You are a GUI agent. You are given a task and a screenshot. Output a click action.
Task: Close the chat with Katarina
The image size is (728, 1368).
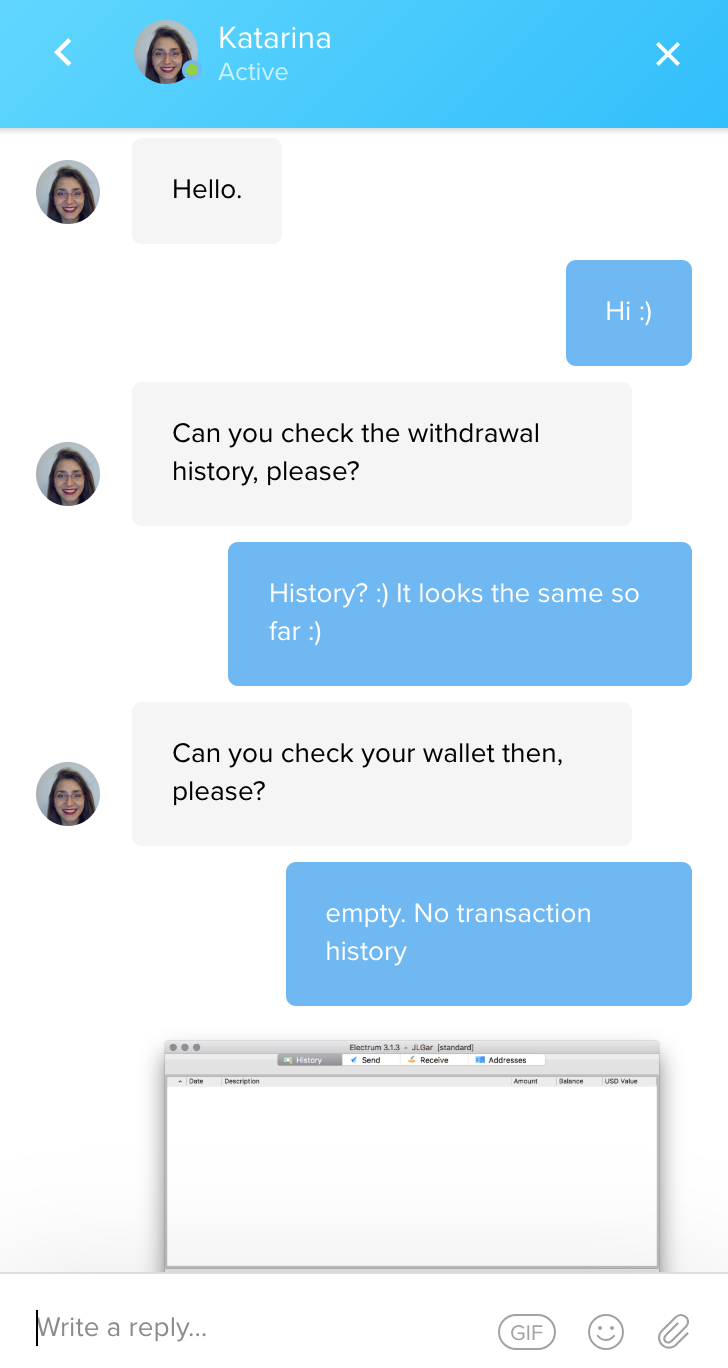668,54
